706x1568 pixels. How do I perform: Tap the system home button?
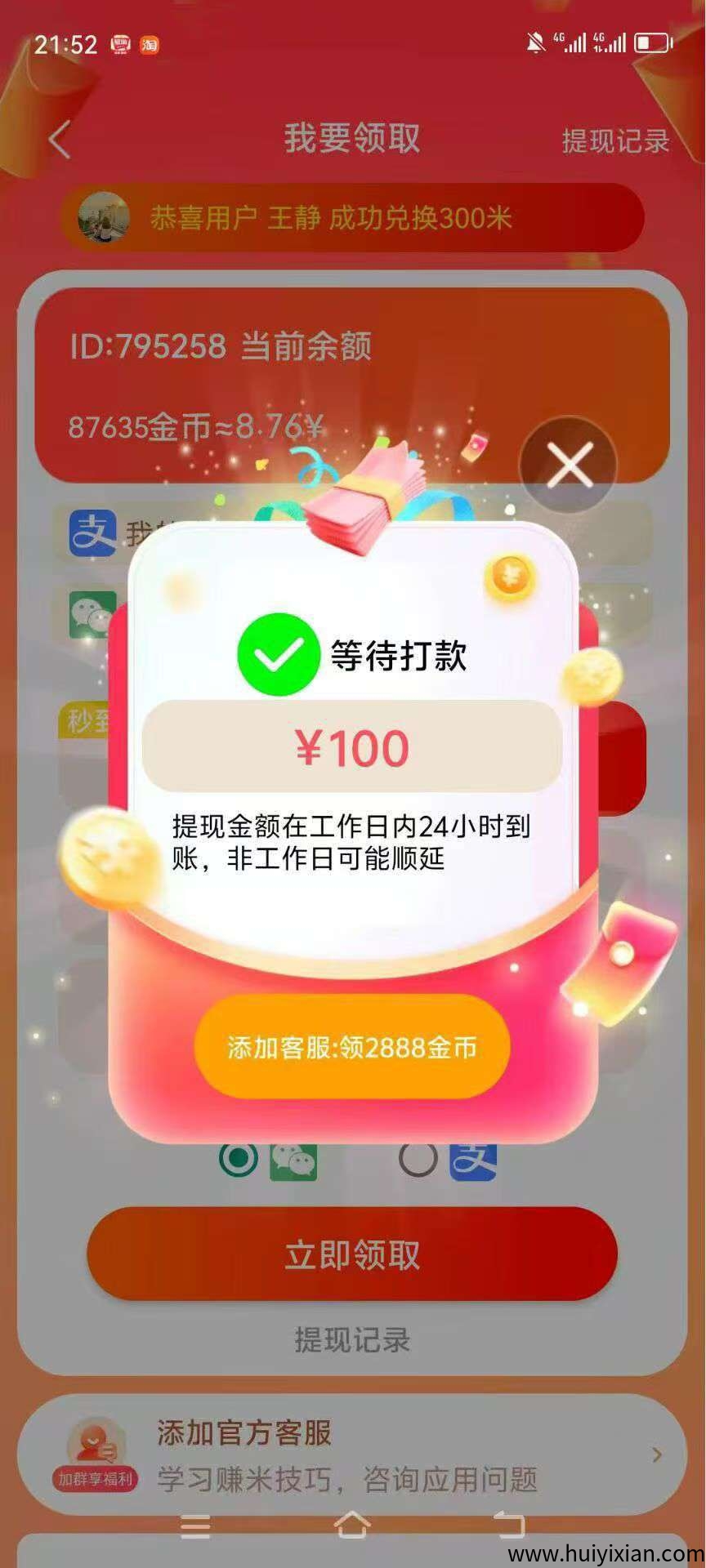[x=352, y=1524]
